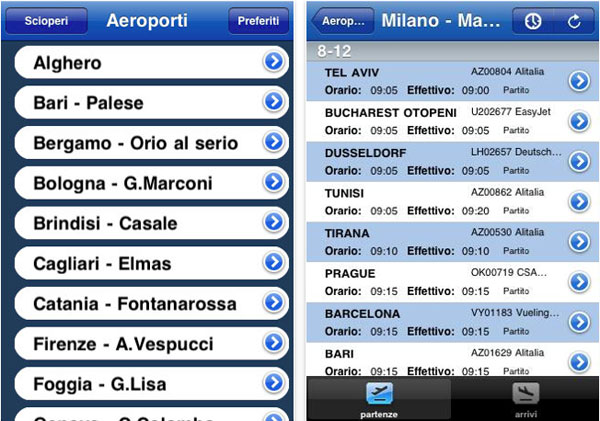Switch to the partenze tab

pyautogui.click(x=378, y=399)
